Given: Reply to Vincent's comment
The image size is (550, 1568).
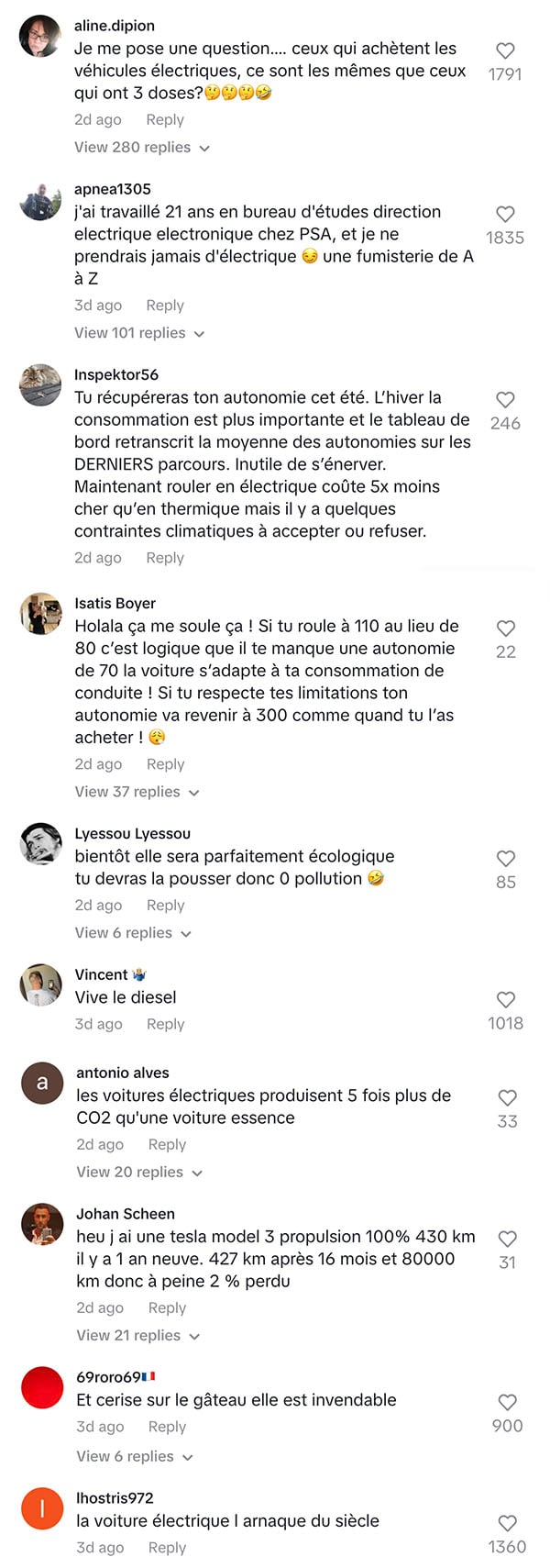Looking at the screenshot, I should (x=166, y=1025).
